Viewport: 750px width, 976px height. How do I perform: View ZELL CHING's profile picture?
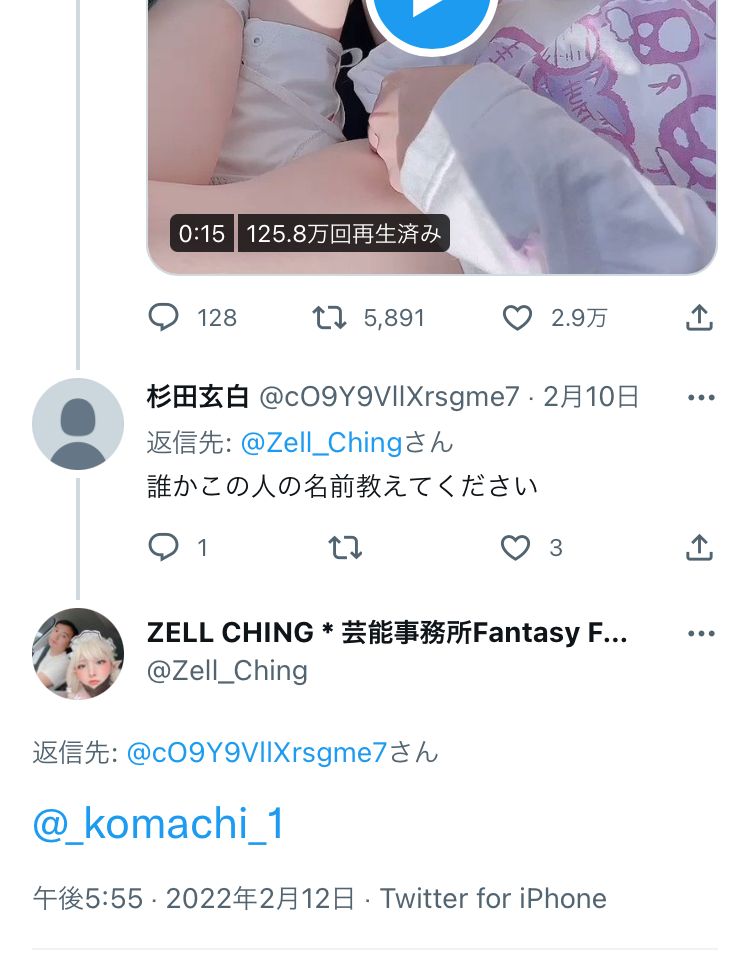(78, 654)
